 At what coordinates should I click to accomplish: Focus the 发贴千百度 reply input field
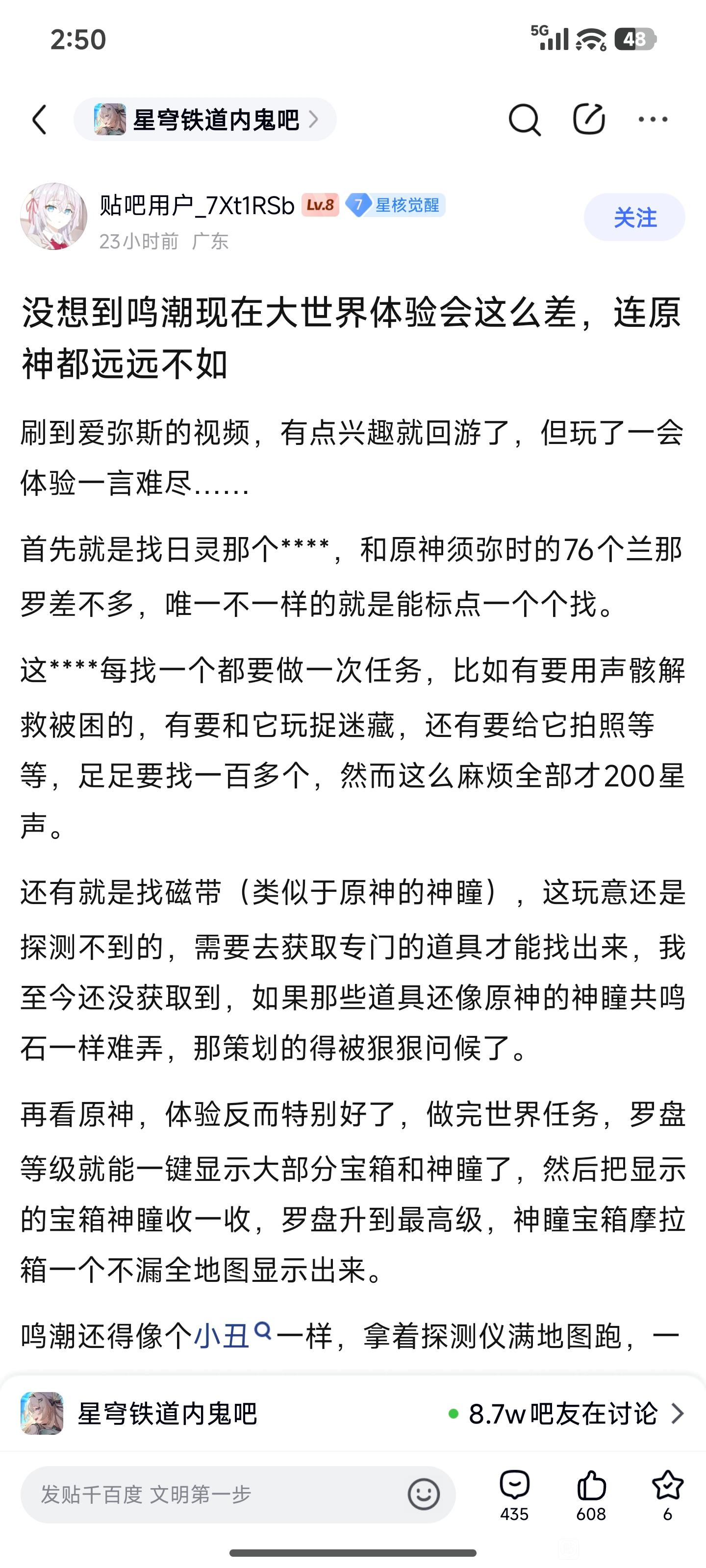[x=213, y=1494]
